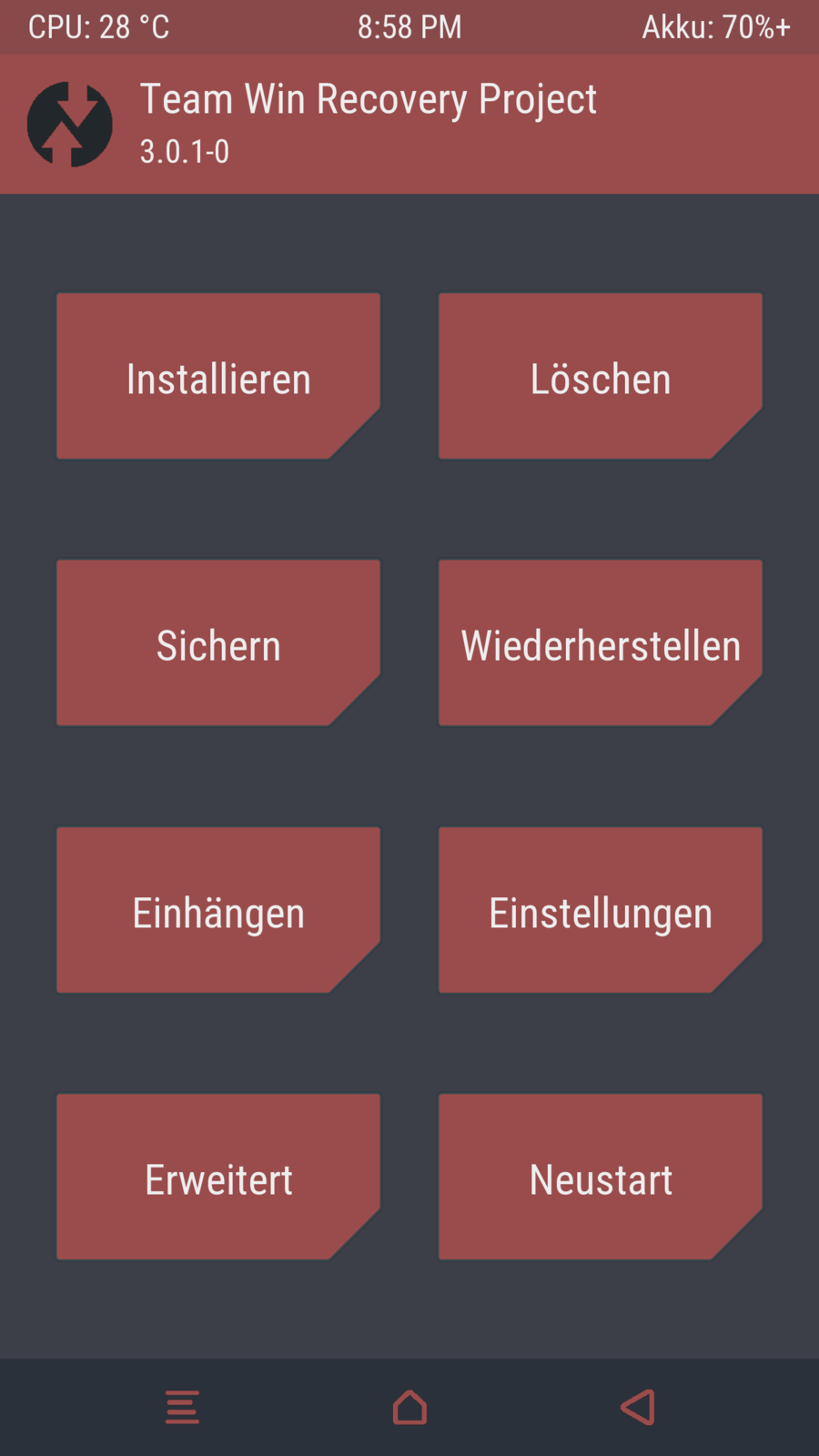The width and height of the screenshot is (819, 1456).
Task: Show the log console via the lines icon
Action: pyautogui.click(x=182, y=1407)
